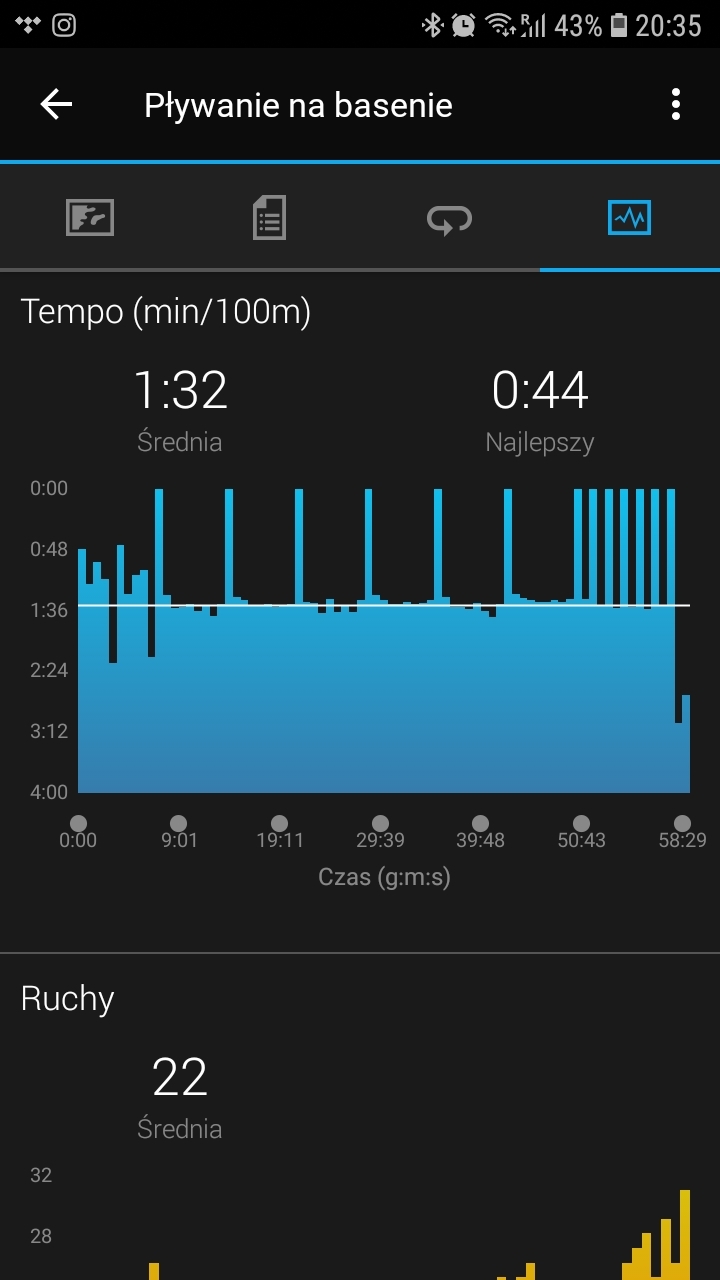The height and width of the screenshot is (1280, 720).
Task: Open the three-dot overflow menu
Action: click(x=676, y=104)
